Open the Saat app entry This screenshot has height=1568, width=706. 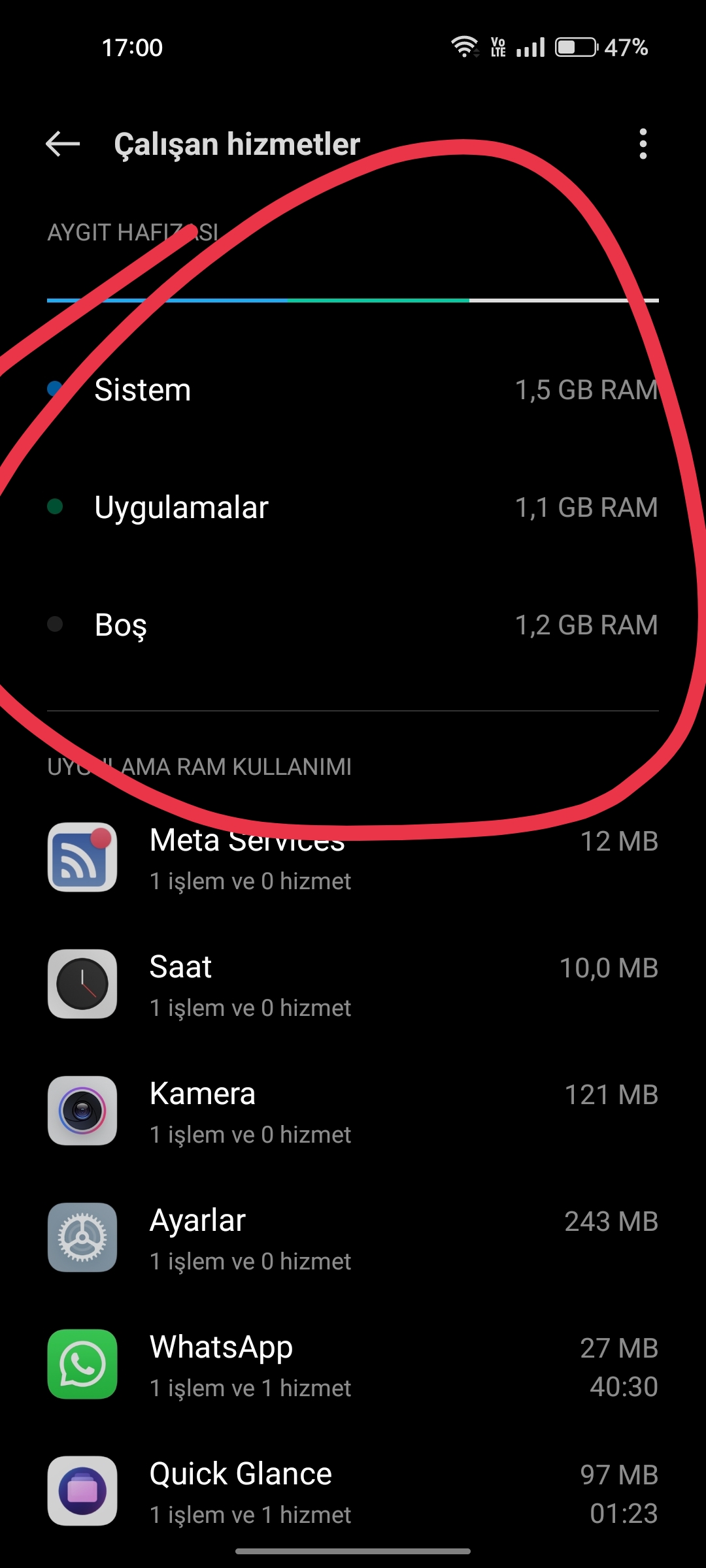click(353, 985)
